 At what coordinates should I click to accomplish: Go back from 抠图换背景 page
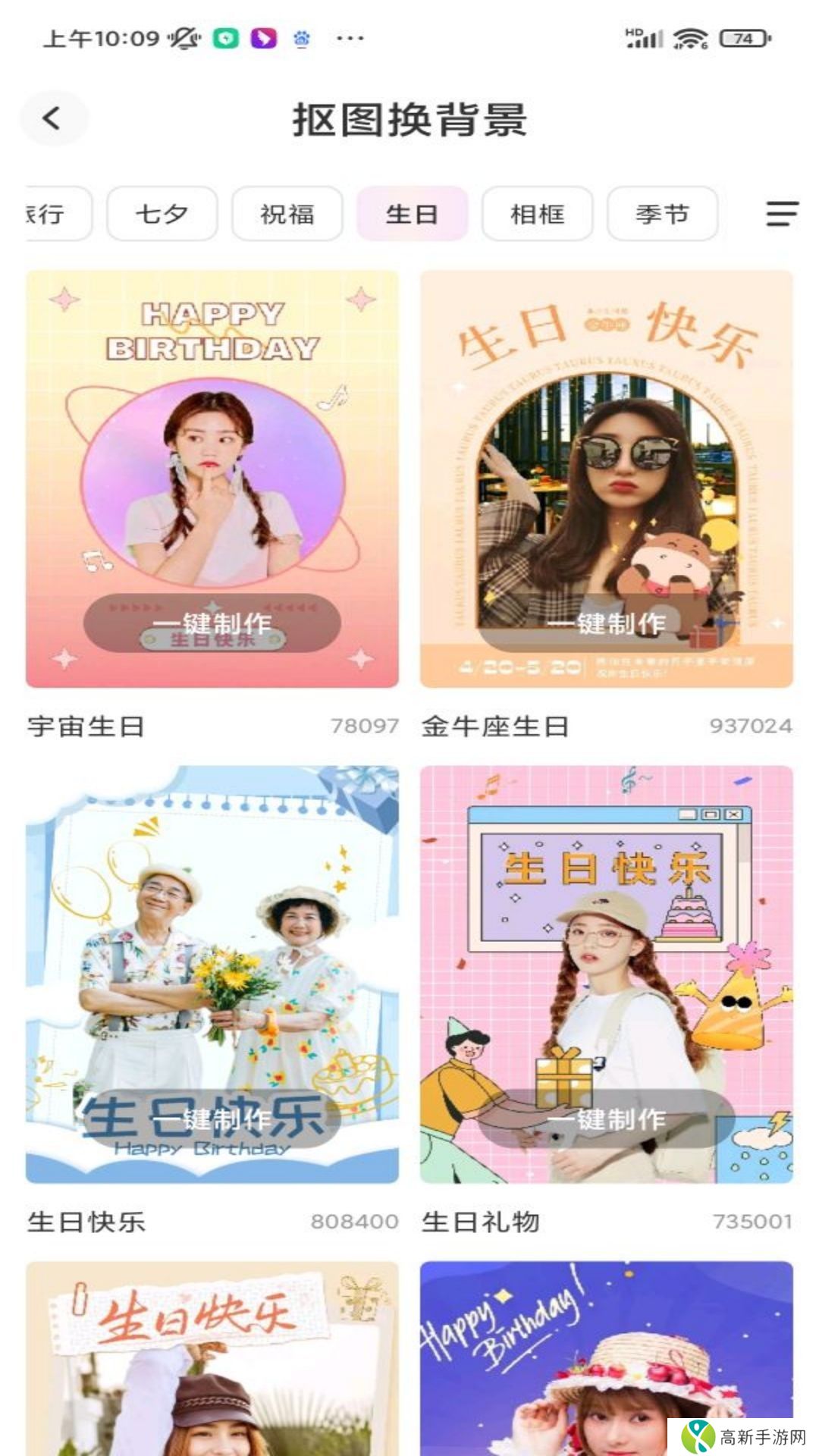[x=52, y=118]
